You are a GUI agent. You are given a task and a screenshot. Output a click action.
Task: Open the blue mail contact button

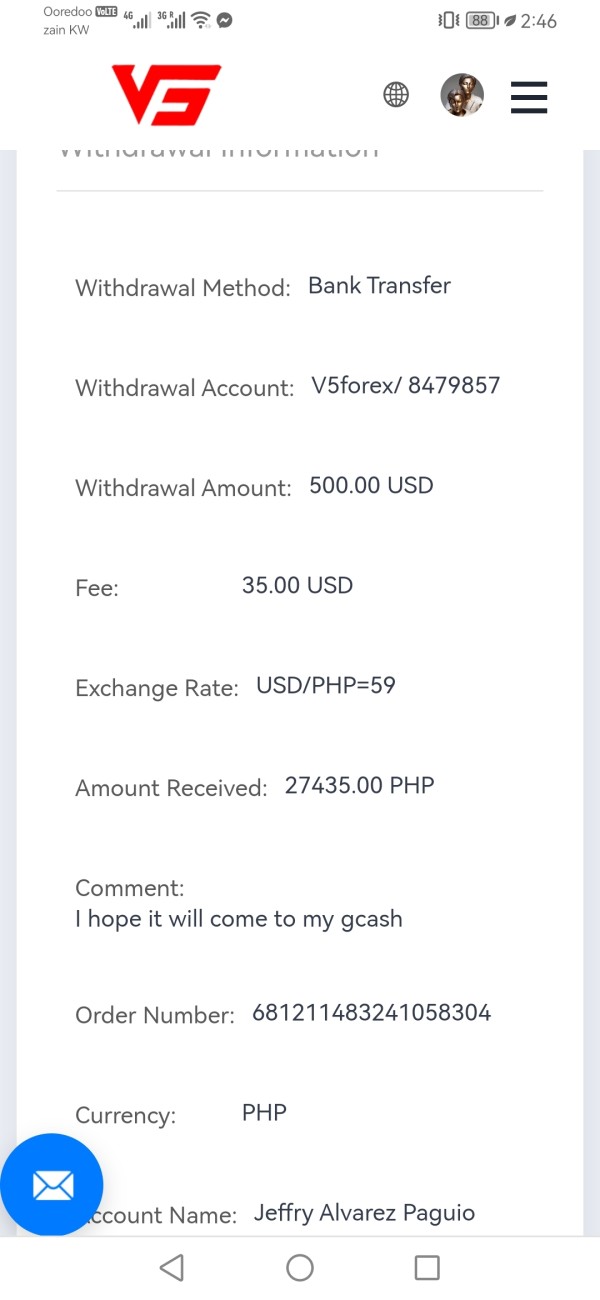coord(52,1185)
